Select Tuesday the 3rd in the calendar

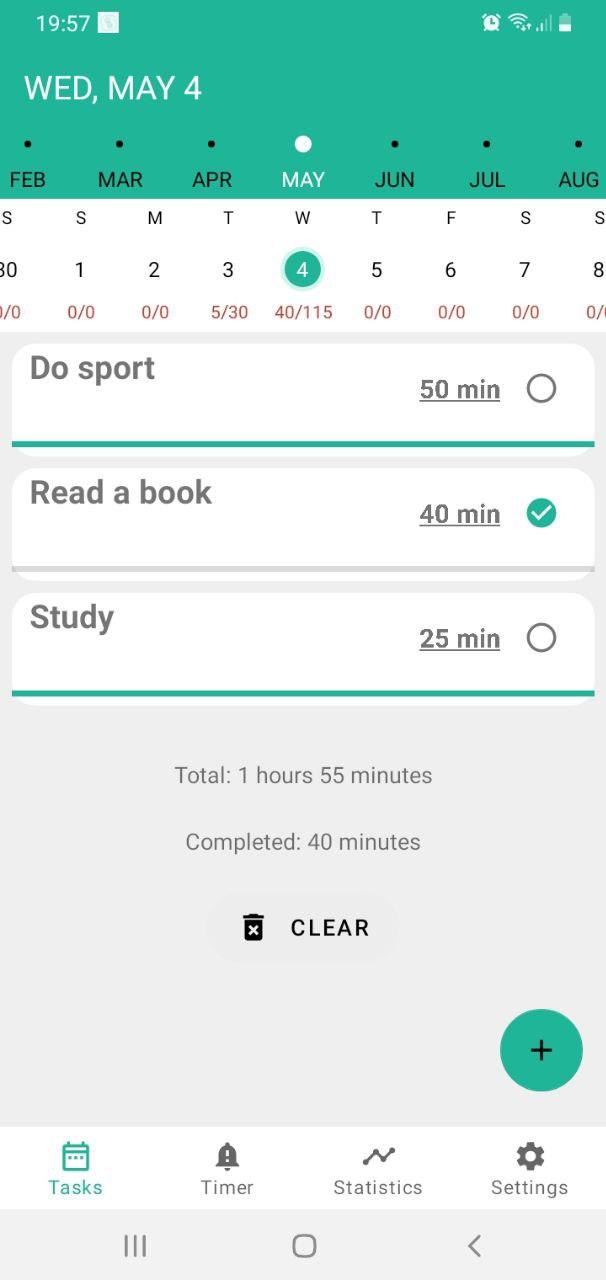pyautogui.click(x=228, y=270)
